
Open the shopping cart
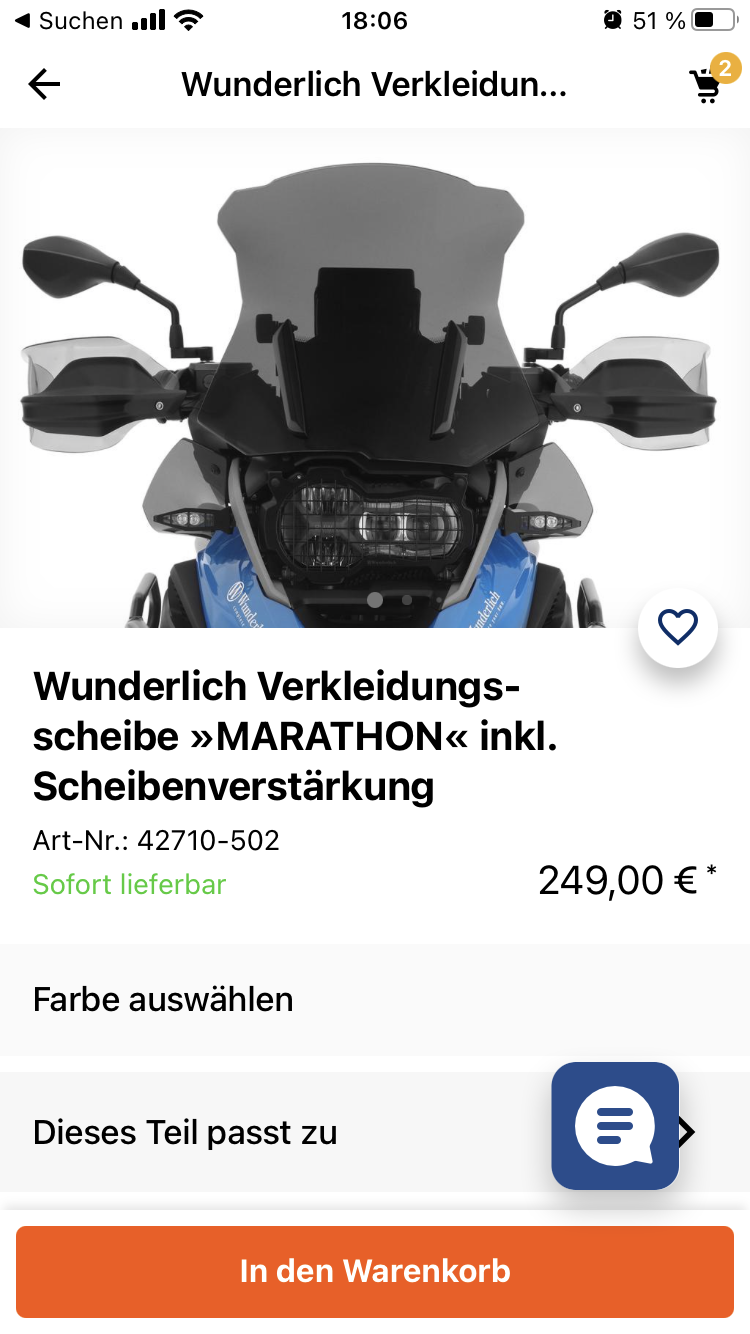click(707, 86)
